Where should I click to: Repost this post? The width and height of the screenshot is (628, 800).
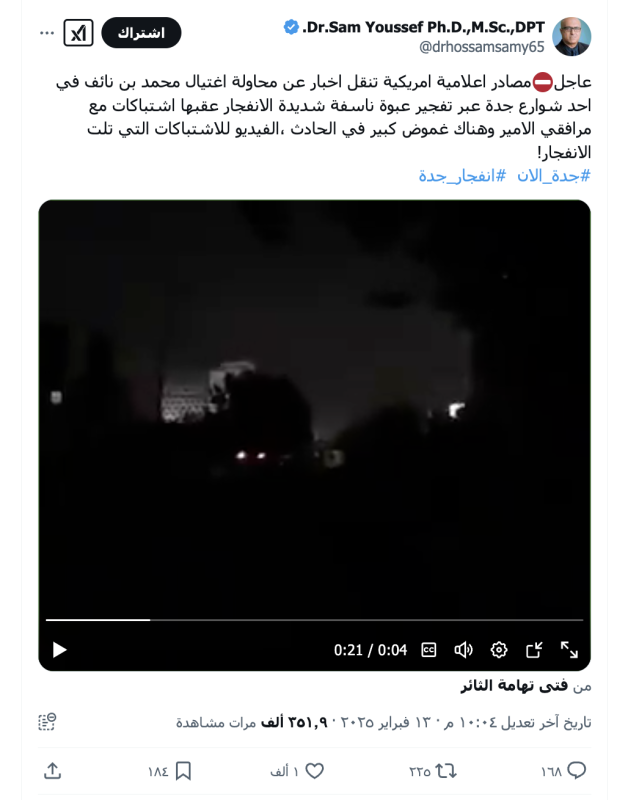tap(445, 771)
